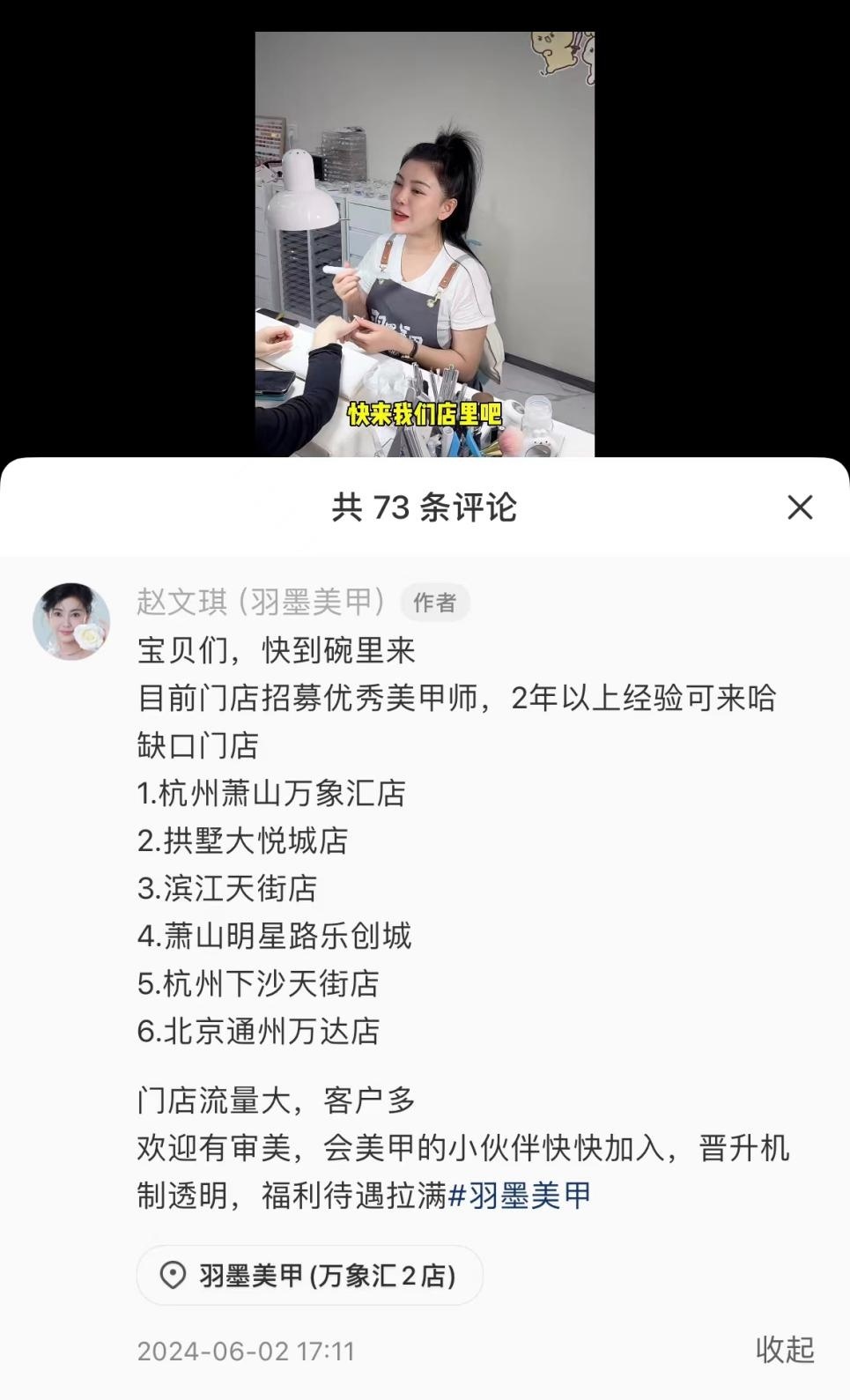The width and height of the screenshot is (850, 1400).
Task: Collapse the comment with 收起
Action: (x=784, y=1349)
